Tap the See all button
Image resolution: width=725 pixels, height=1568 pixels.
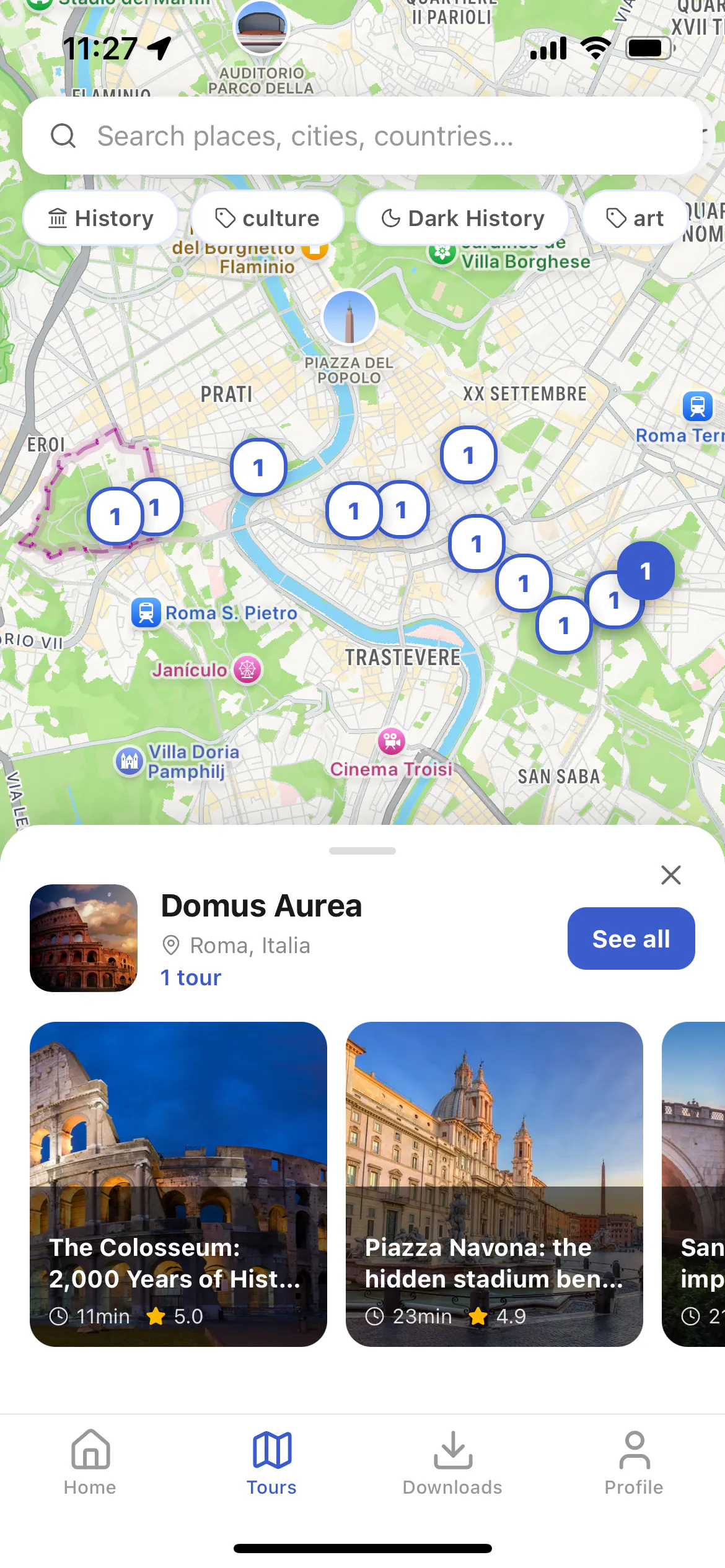[631, 939]
